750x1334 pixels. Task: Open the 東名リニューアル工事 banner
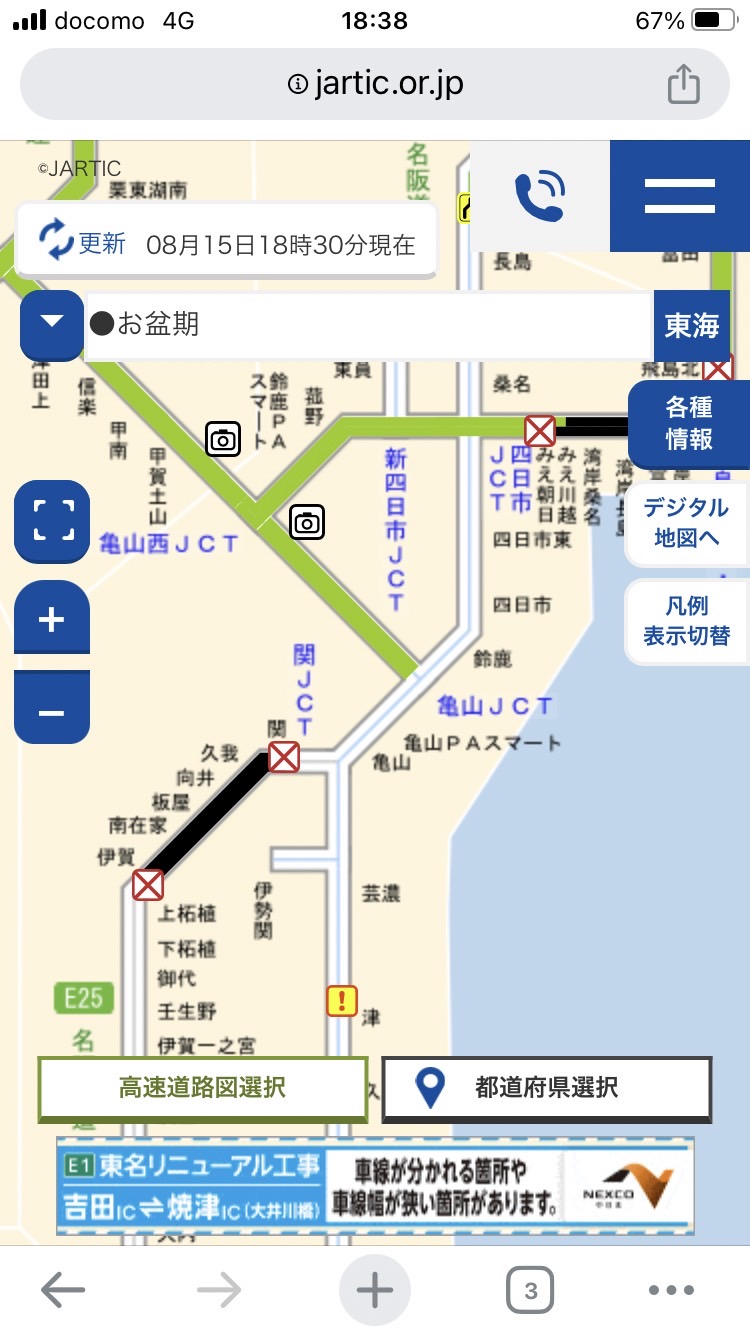(x=375, y=1184)
